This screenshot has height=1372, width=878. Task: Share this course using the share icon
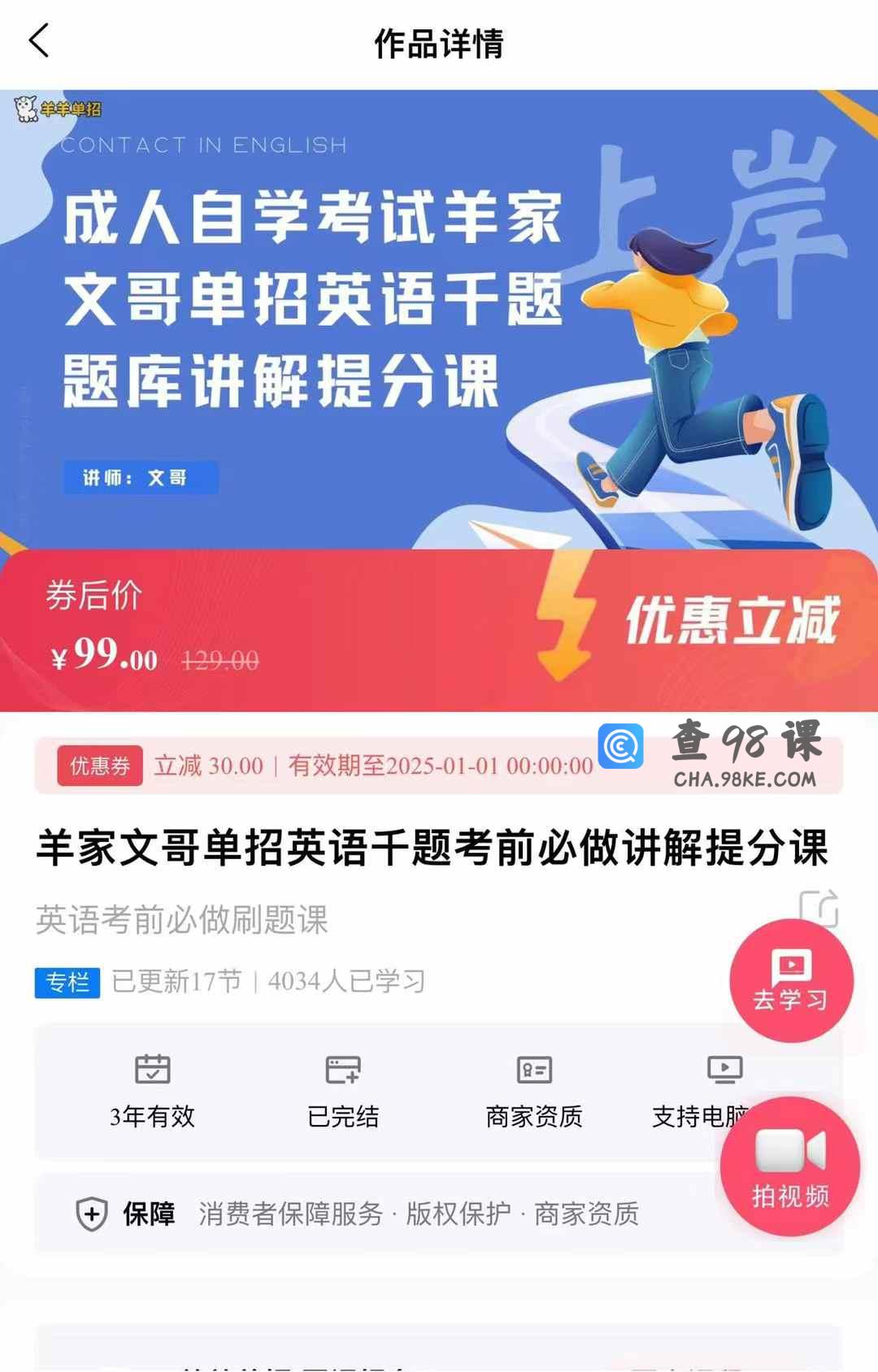[818, 908]
